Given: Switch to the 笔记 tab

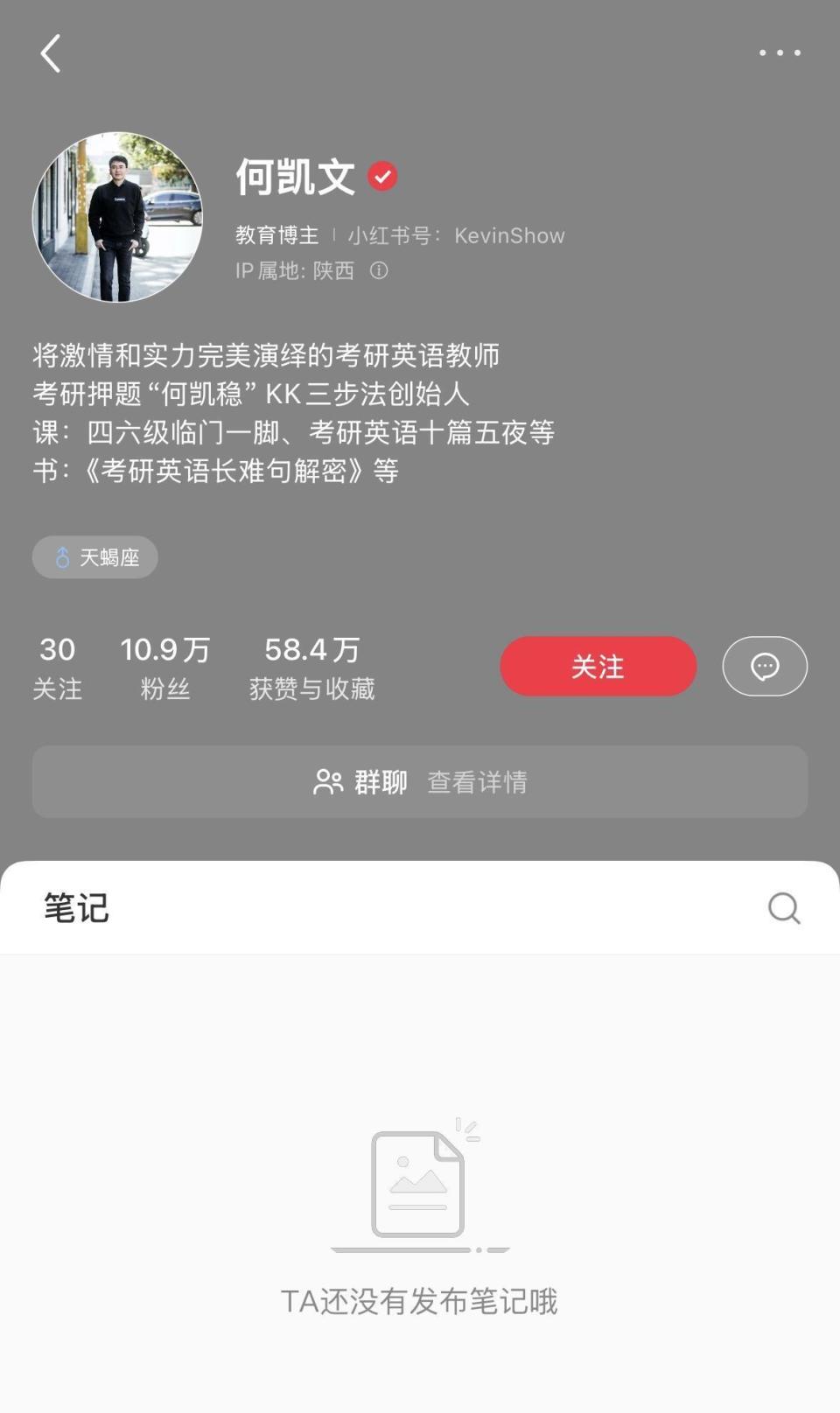Looking at the screenshot, I should point(75,907).
